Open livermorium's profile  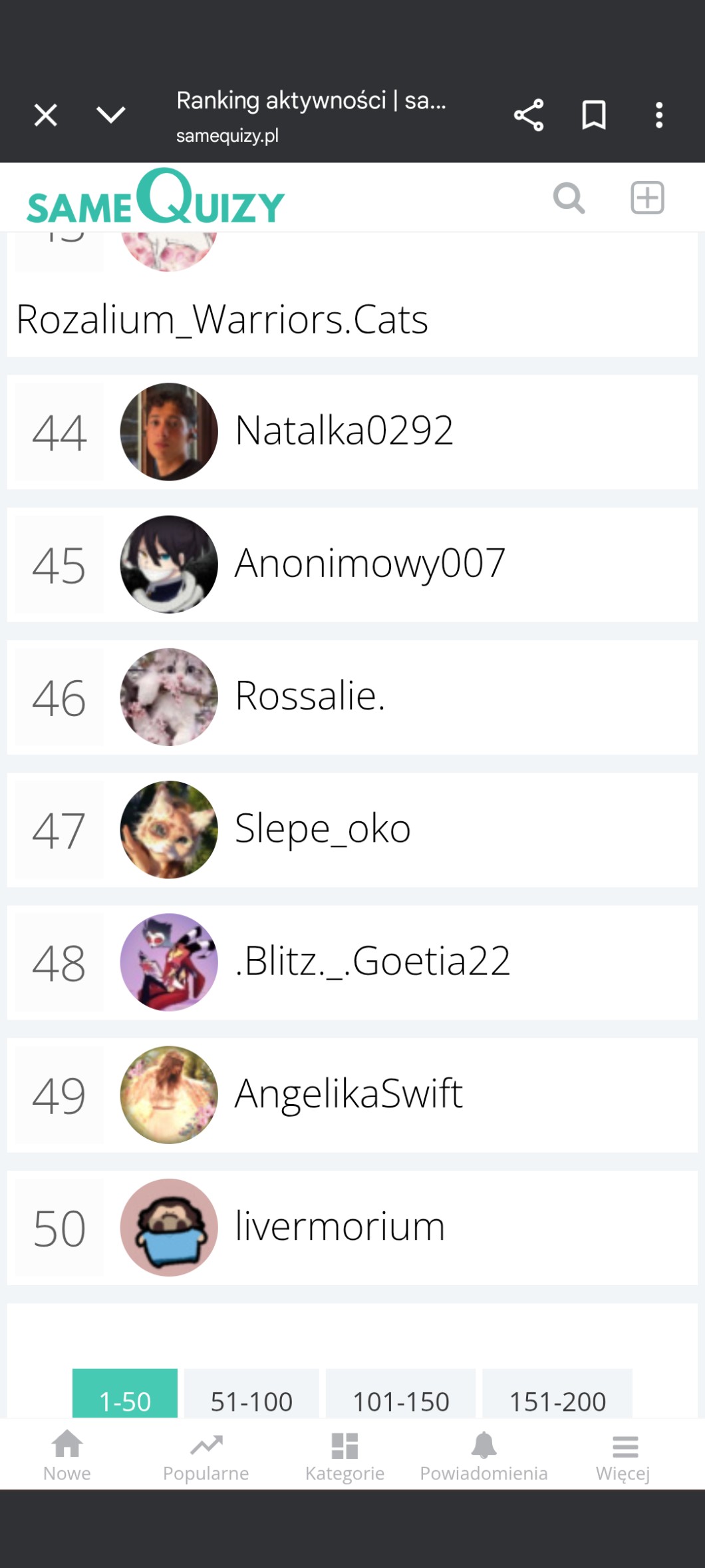[352, 1227]
